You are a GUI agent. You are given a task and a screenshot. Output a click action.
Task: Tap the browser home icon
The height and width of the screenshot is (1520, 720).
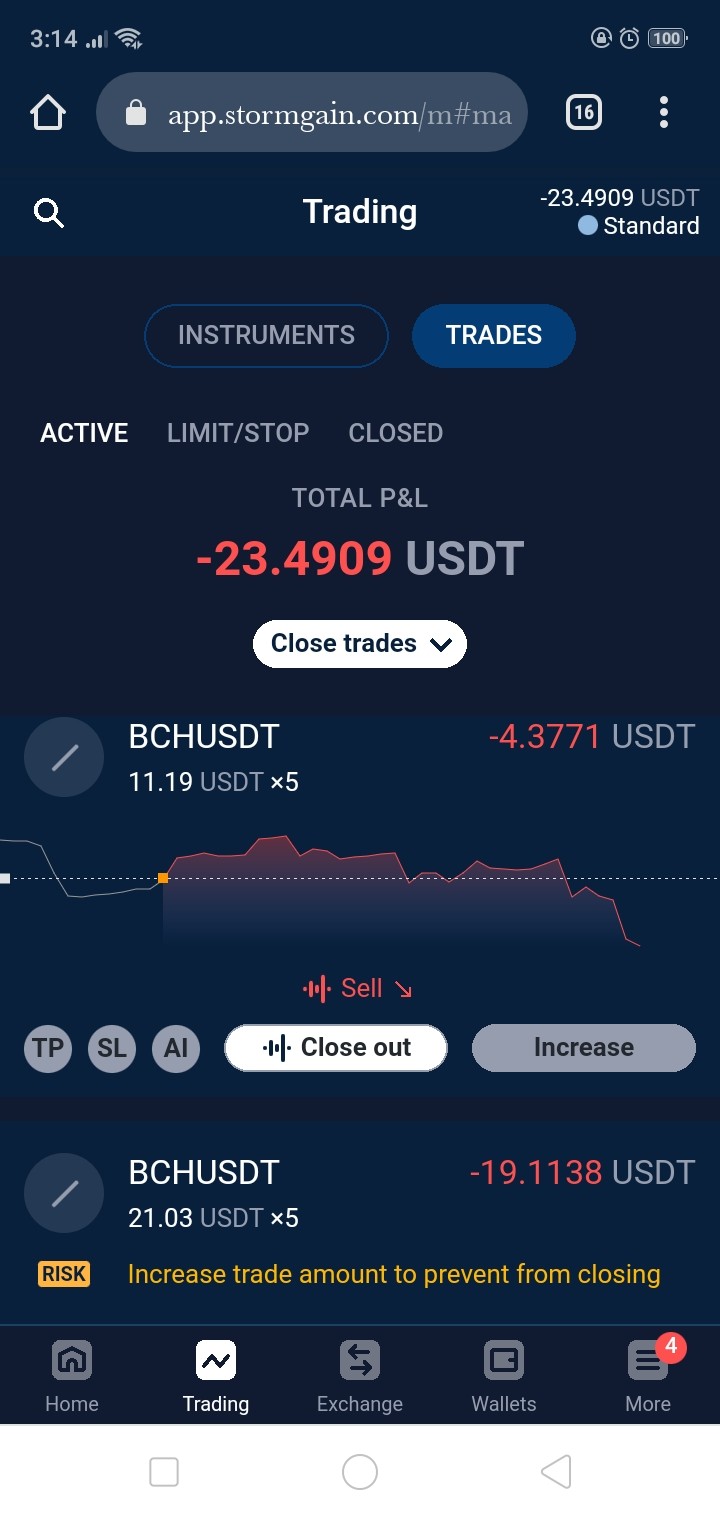(48, 113)
